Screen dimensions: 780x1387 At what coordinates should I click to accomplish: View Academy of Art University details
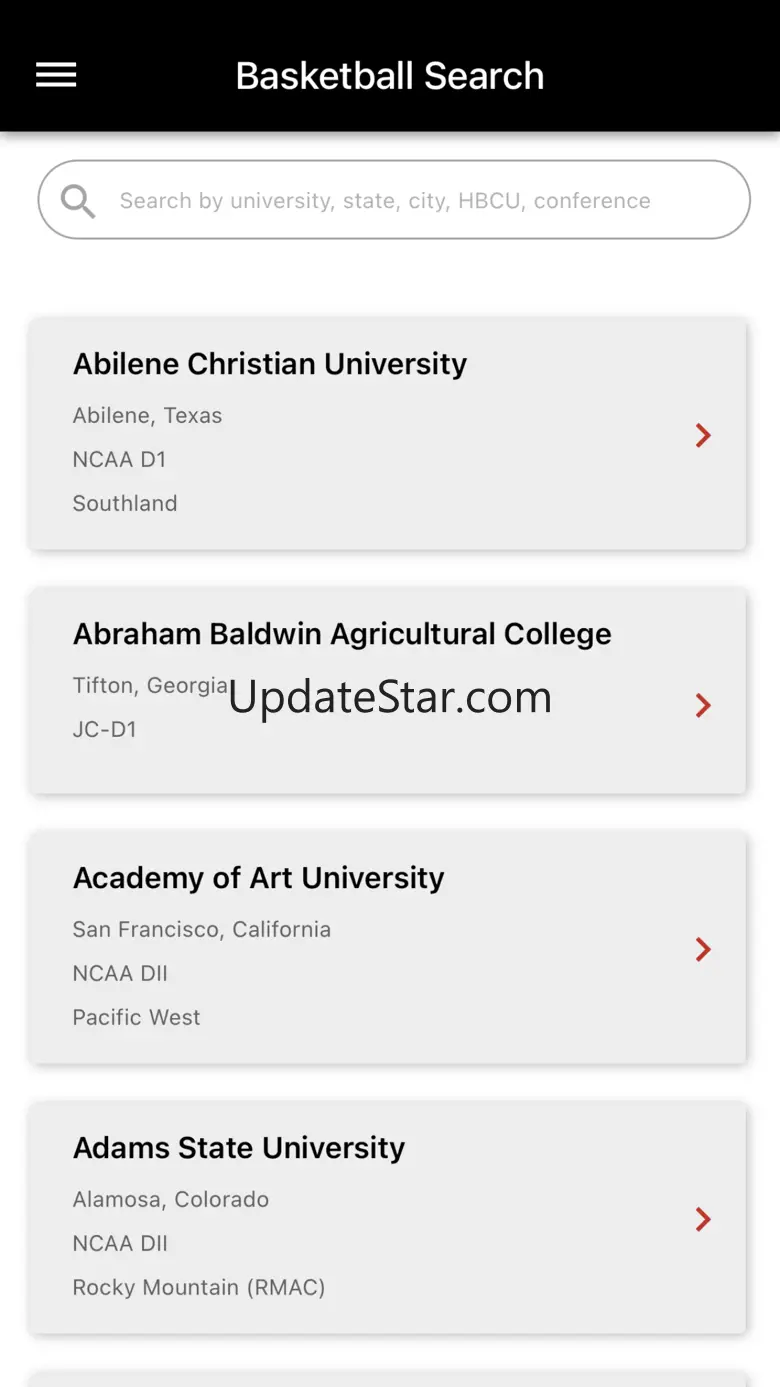point(388,947)
